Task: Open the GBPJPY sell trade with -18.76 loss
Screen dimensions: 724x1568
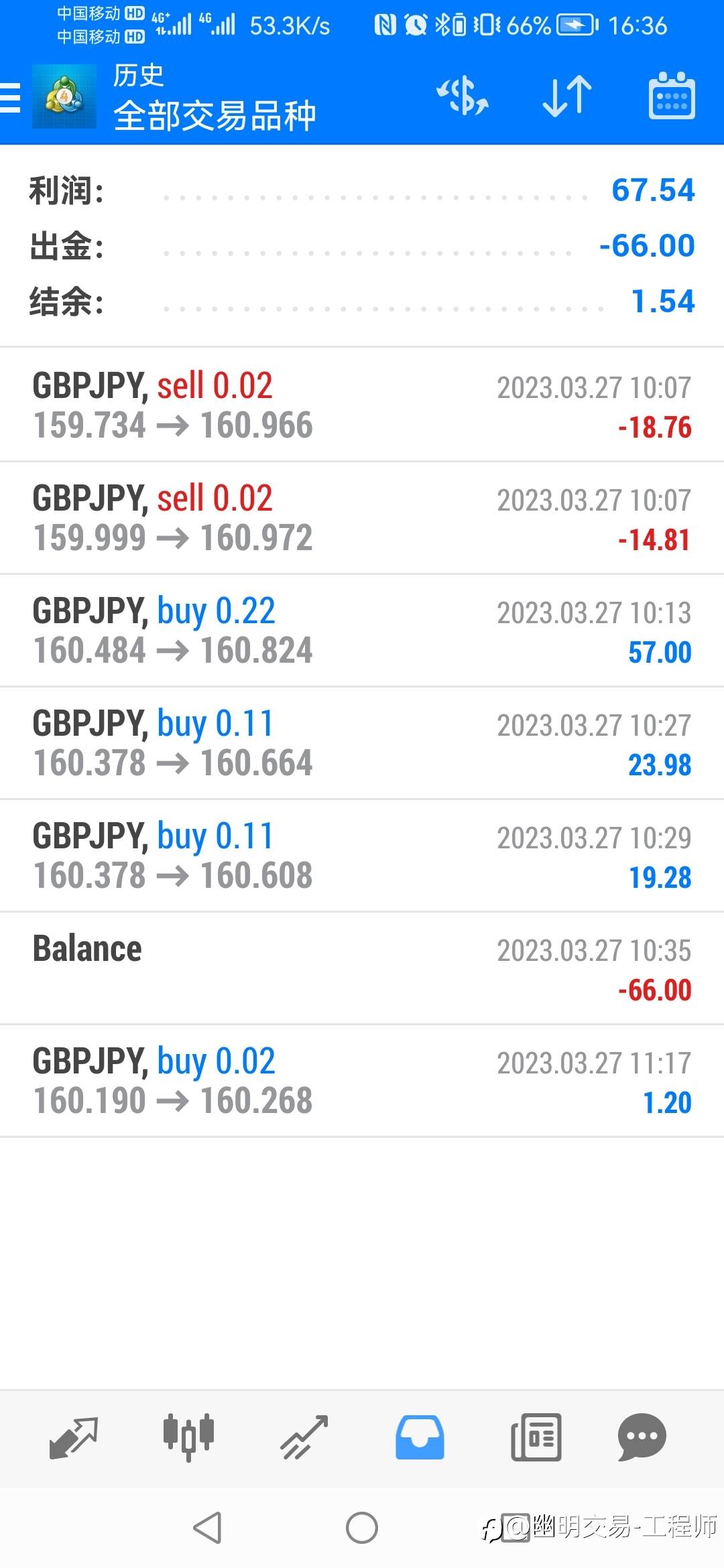Action: click(362, 405)
